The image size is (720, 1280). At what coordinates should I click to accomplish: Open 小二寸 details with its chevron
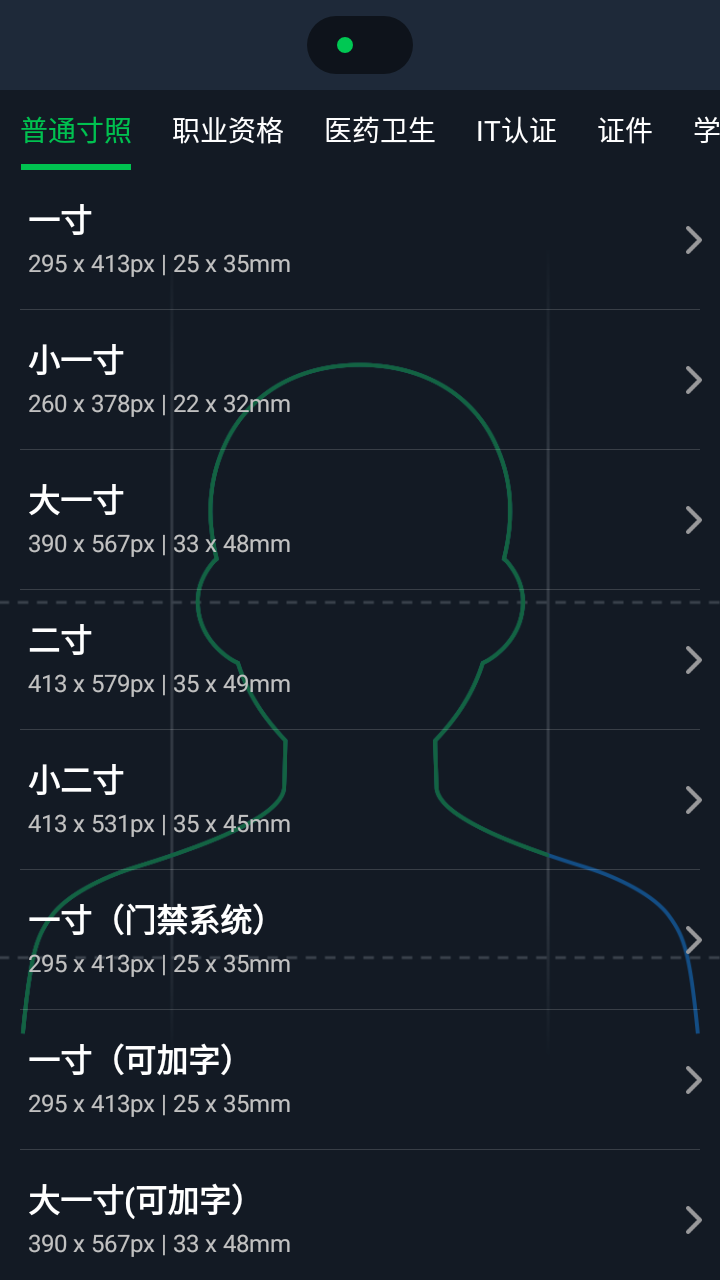click(692, 799)
